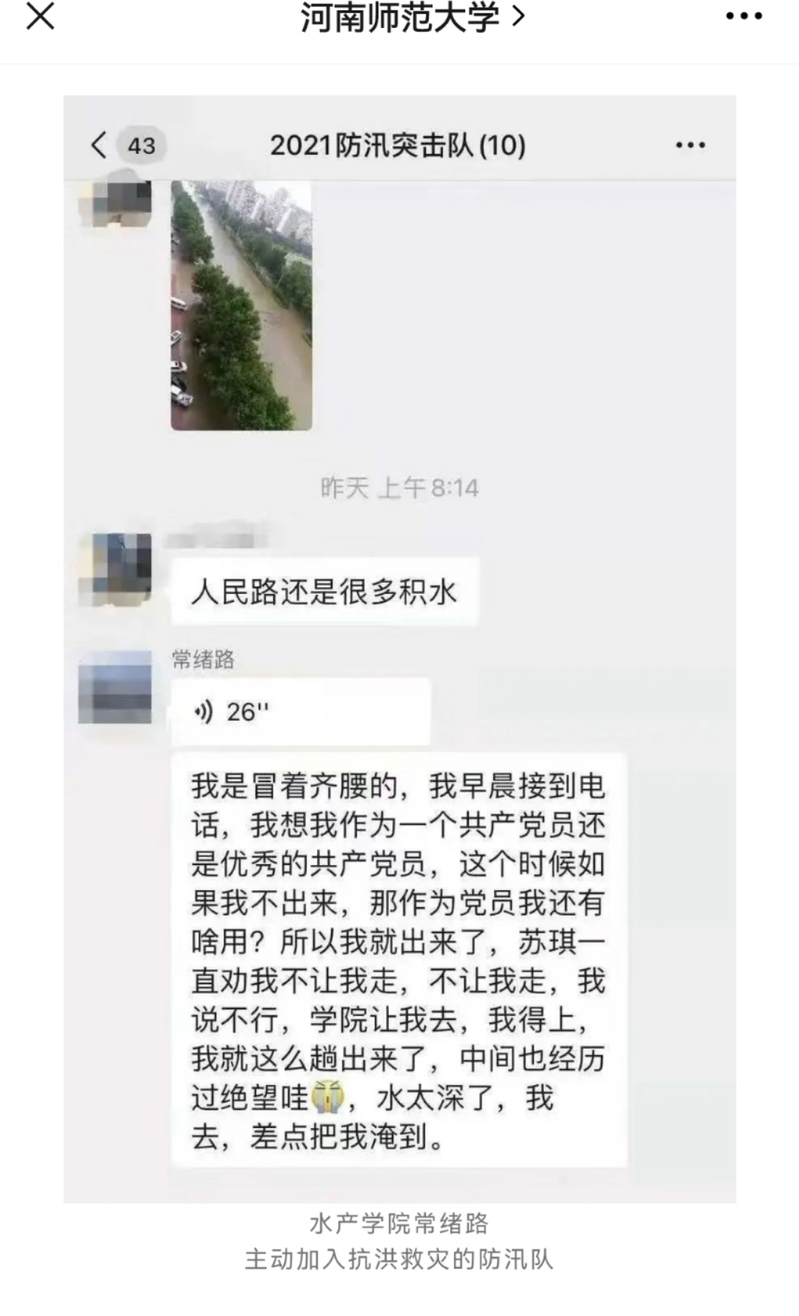View the embedded chat screenshot image
Screen dimensions: 799x1316
point(399,650)
